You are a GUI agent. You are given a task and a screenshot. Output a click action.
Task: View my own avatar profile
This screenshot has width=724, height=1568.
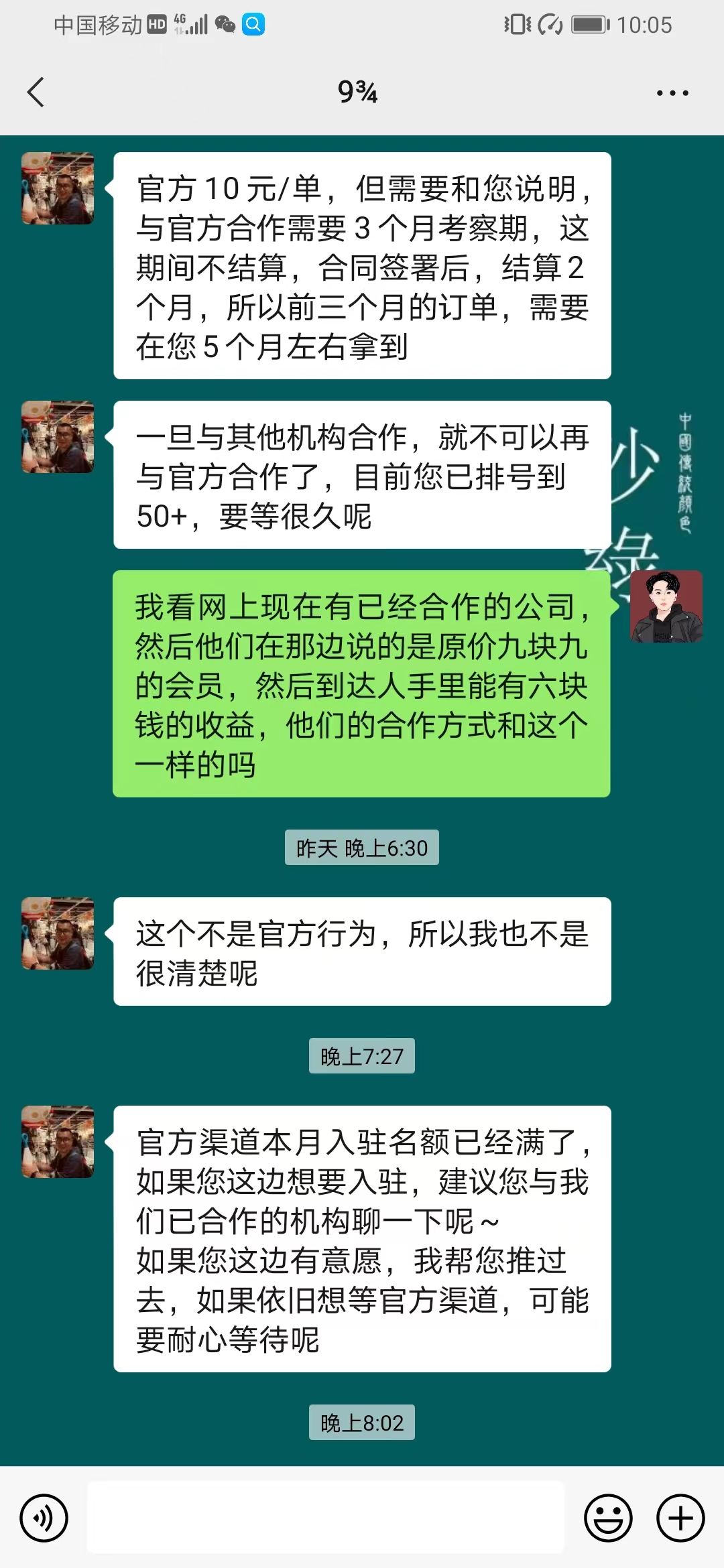click(666, 606)
